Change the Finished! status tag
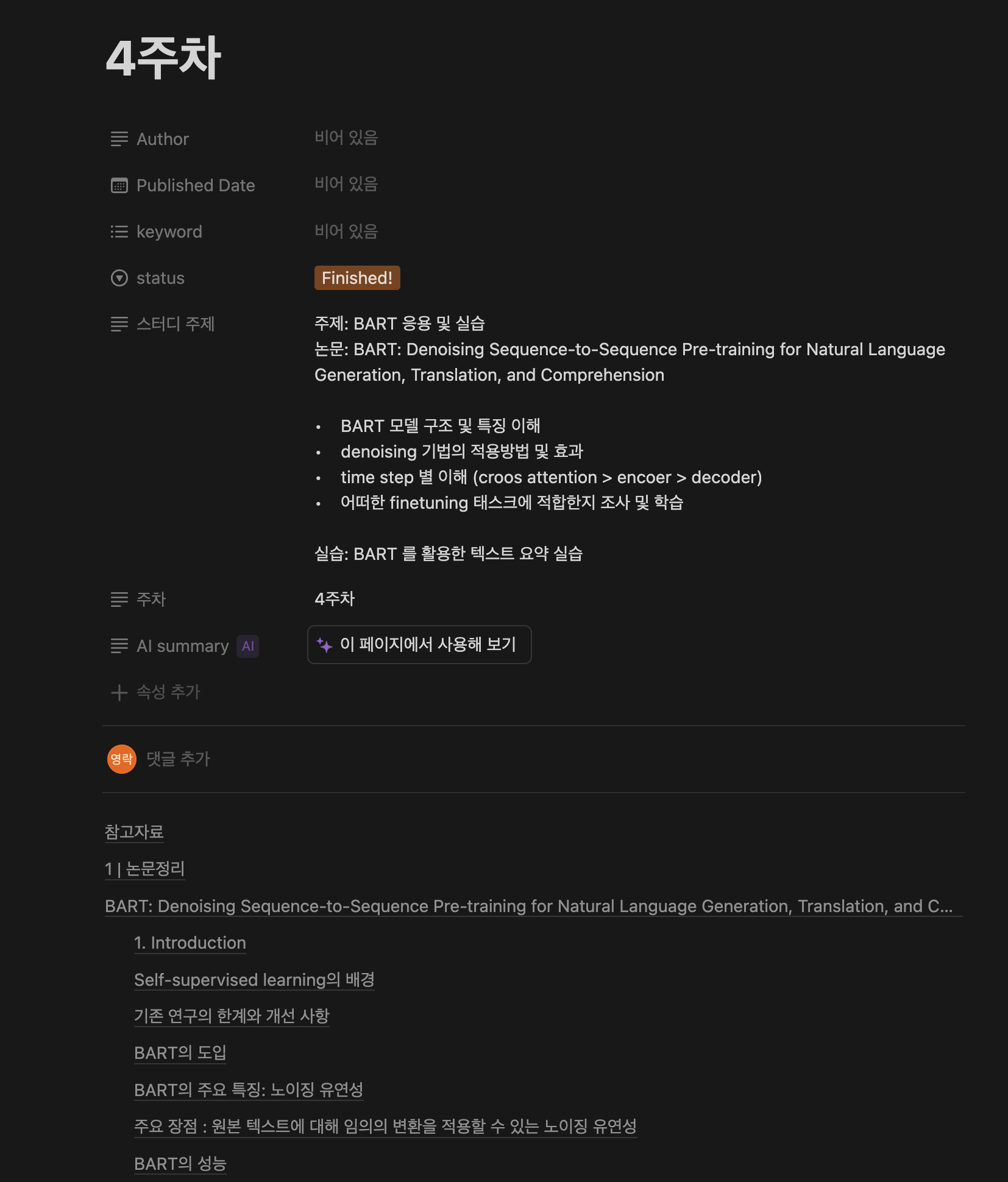Viewport: 1008px width, 1182px height. point(357,278)
